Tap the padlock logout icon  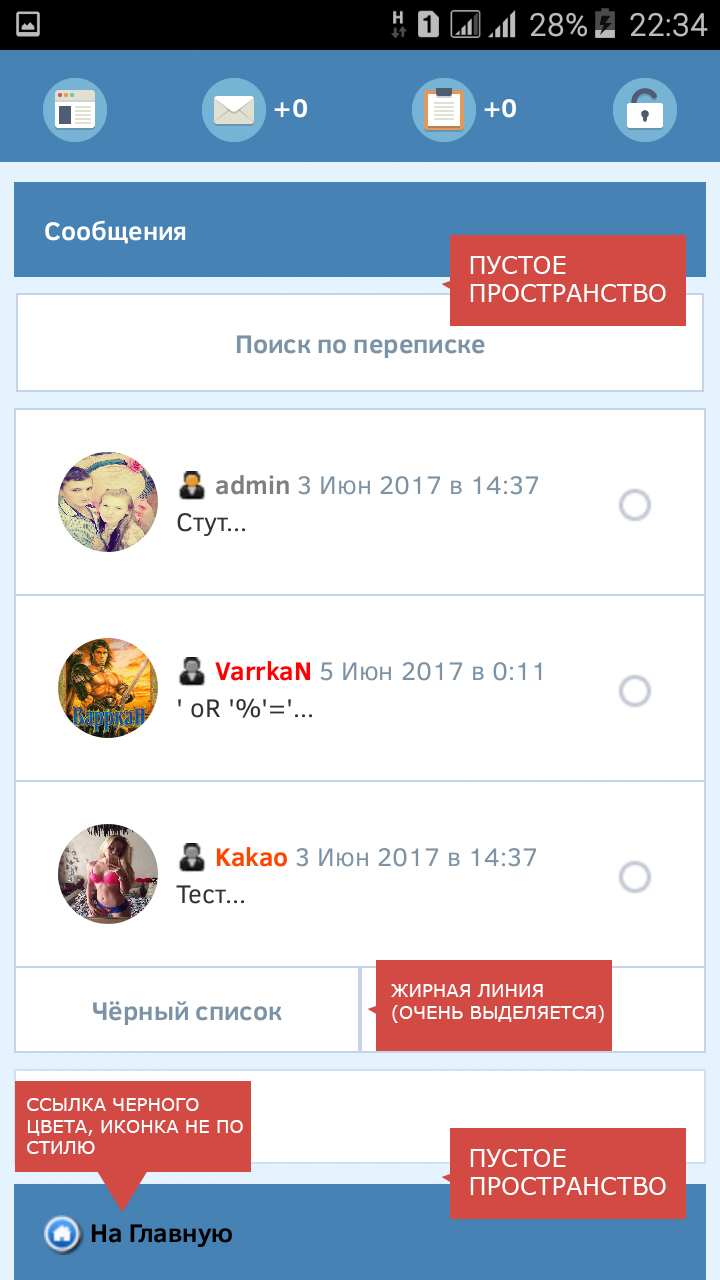point(644,110)
